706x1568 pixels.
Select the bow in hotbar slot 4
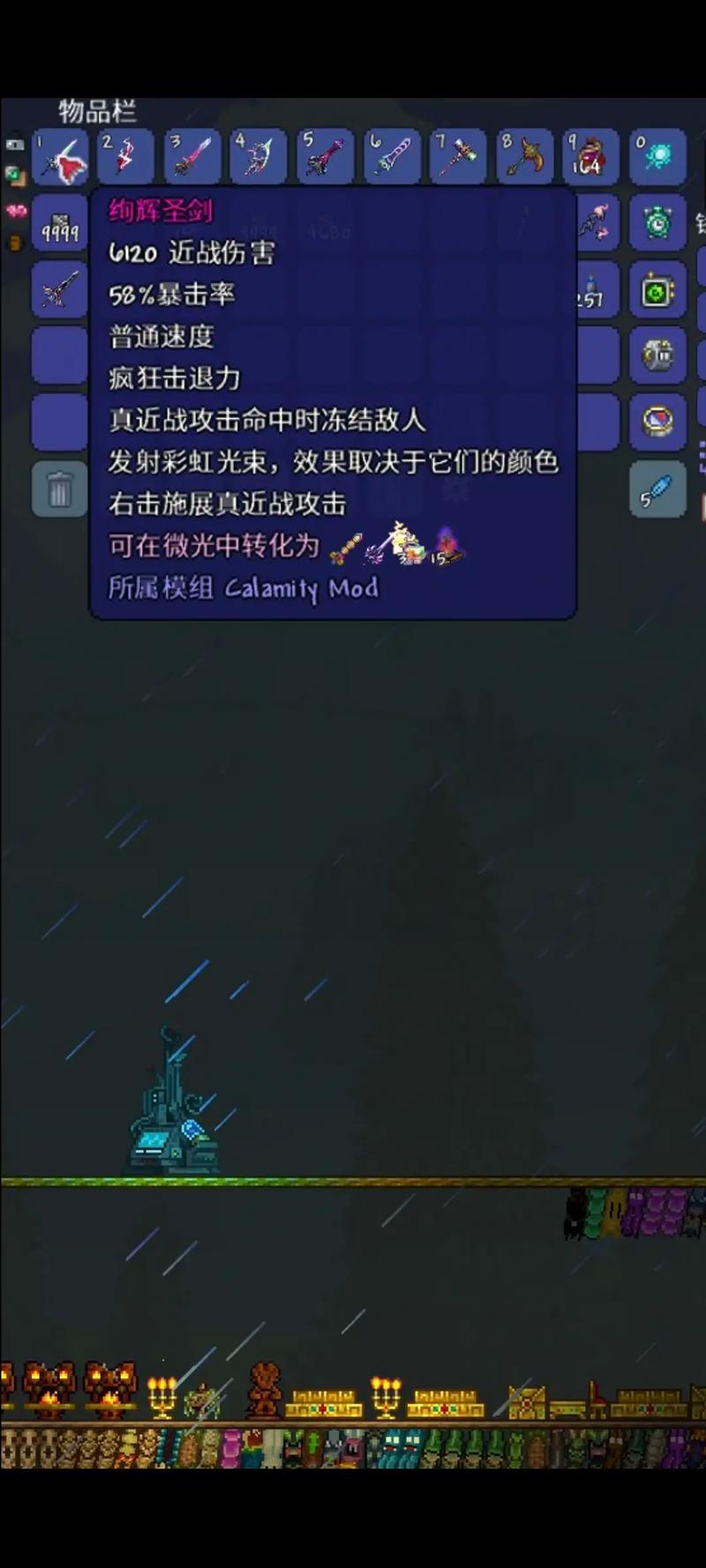(x=259, y=157)
